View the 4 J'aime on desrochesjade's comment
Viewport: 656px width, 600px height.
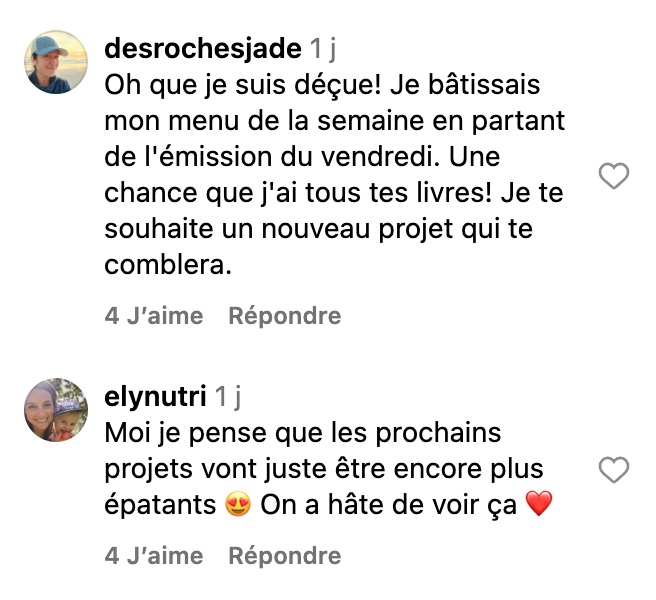(154, 316)
